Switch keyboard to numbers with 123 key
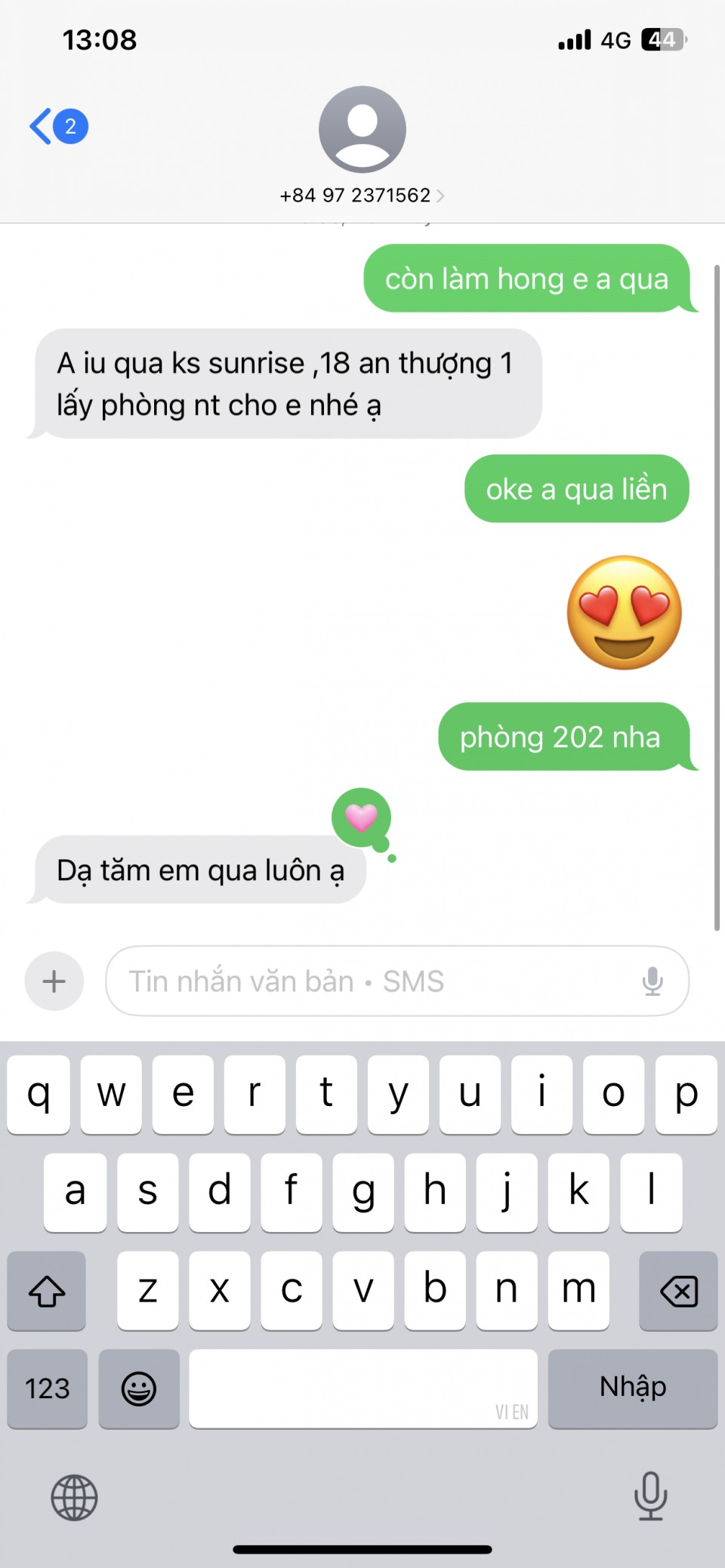The image size is (725, 1568). tap(48, 1388)
